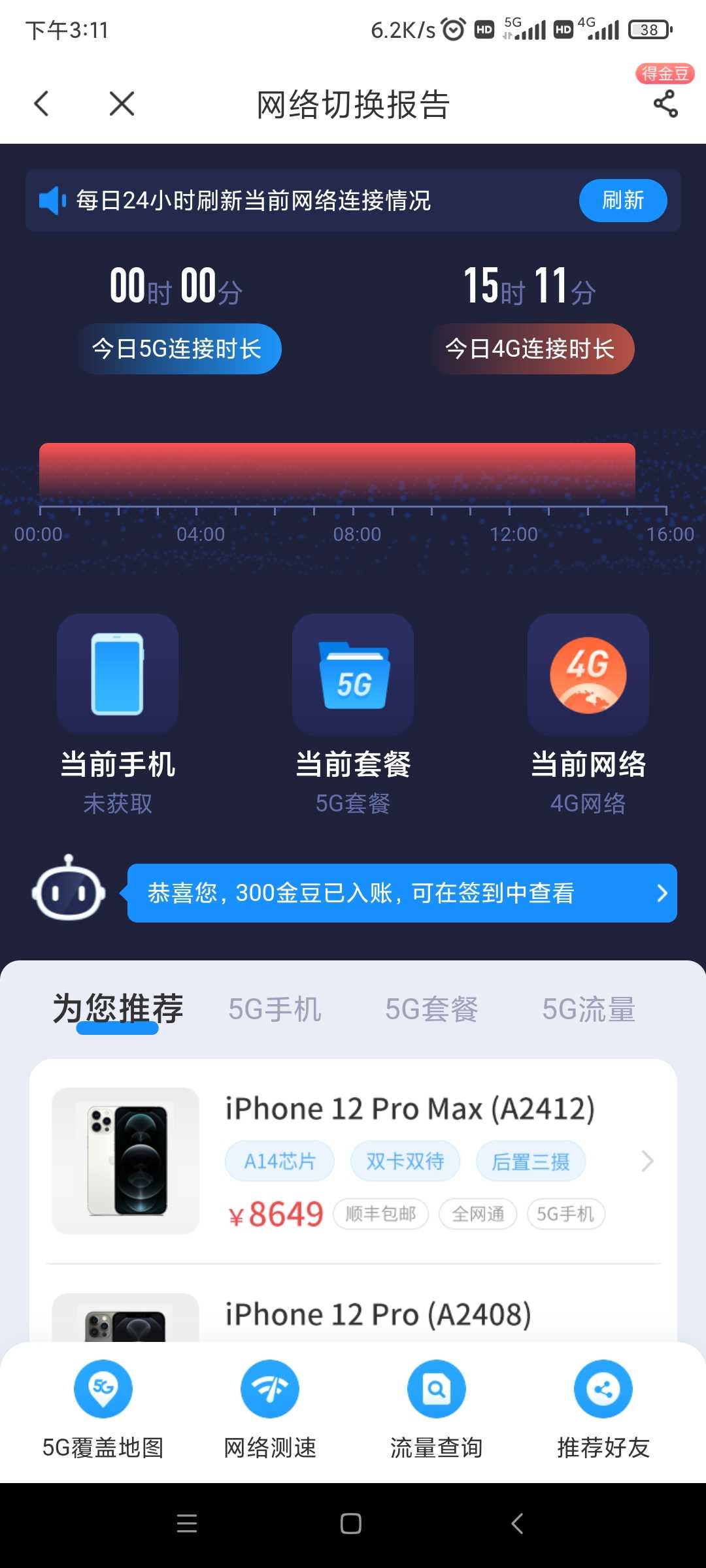Tap the system home button
This screenshot has height=1568, width=706.
tap(351, 1524)
